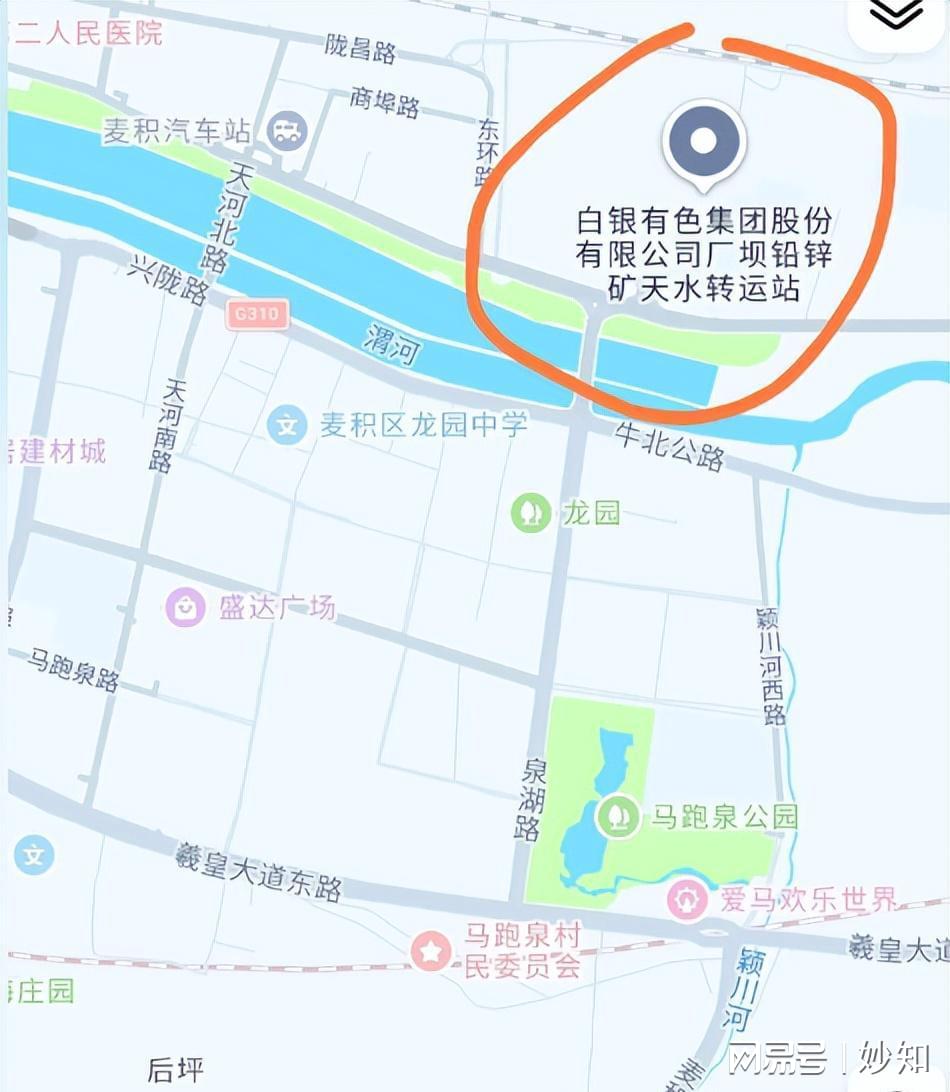Tap the pin for 白银有色集团 天水转运站
950x1092 pixels.
(x=704, y=142)
